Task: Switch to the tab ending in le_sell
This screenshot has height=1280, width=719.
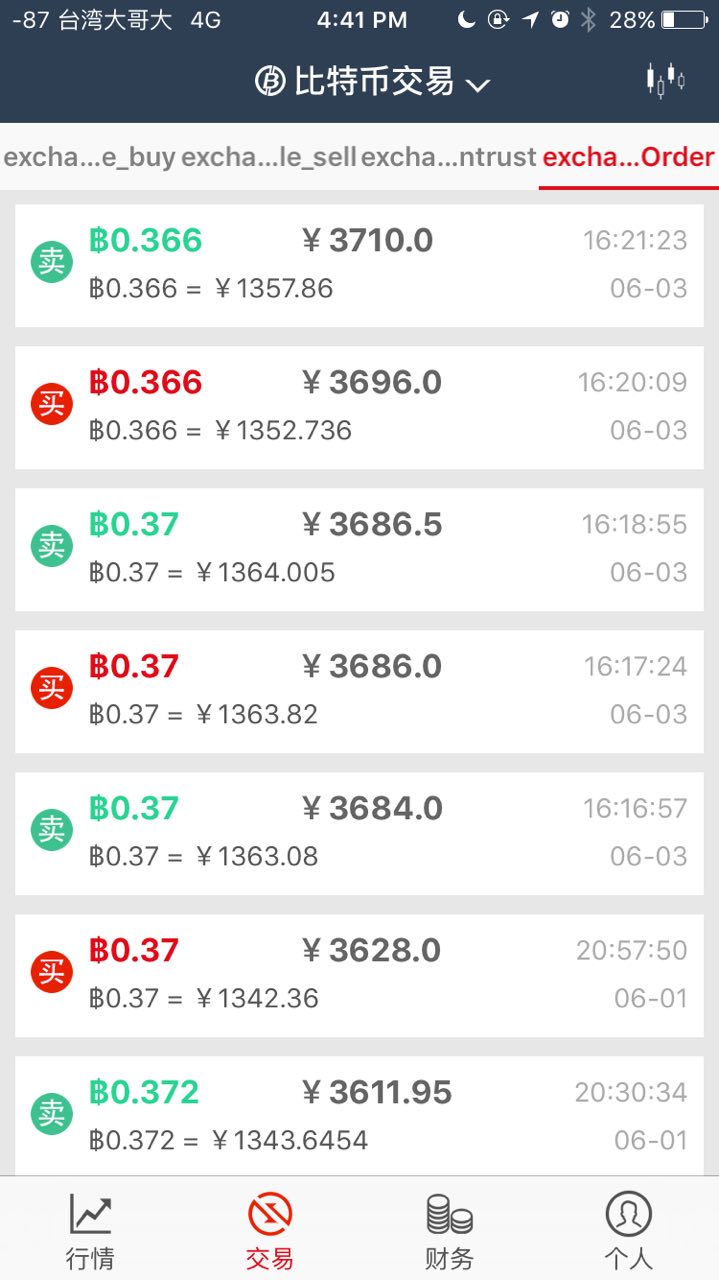Action: point(268,157)
